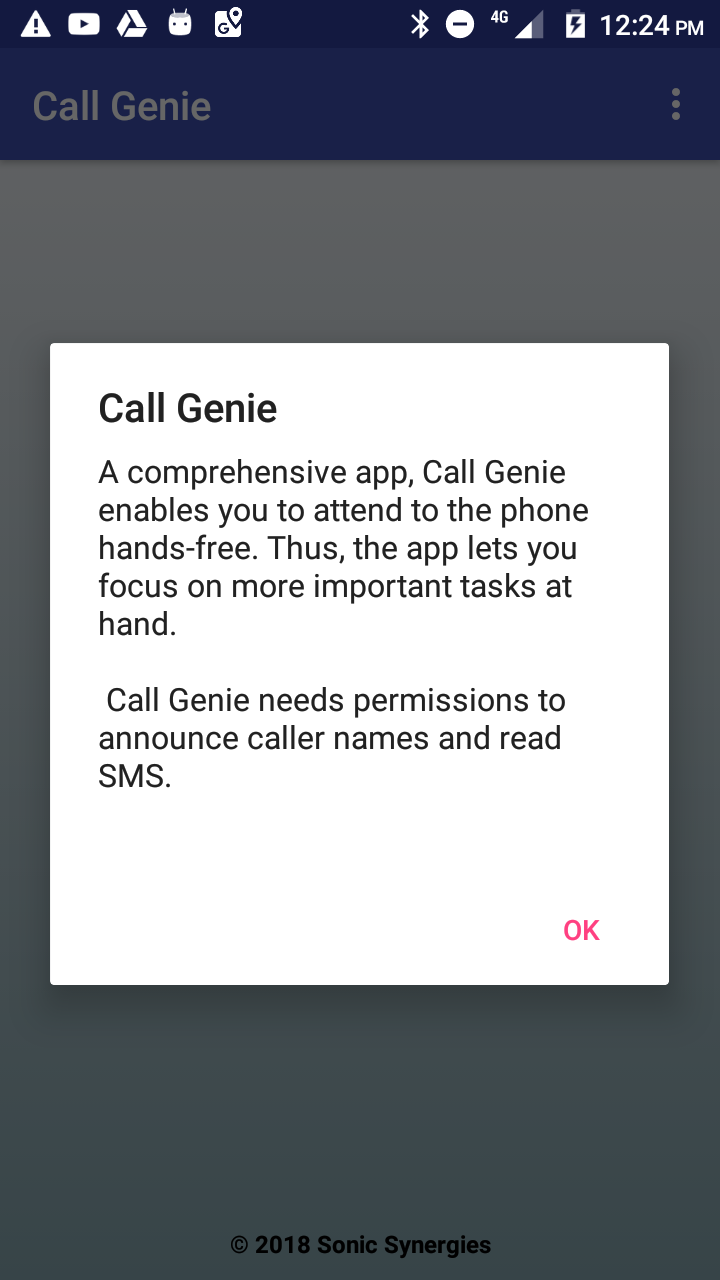
Task: Confirm the Call Genie dialog with OK
Action: (581, 930)
